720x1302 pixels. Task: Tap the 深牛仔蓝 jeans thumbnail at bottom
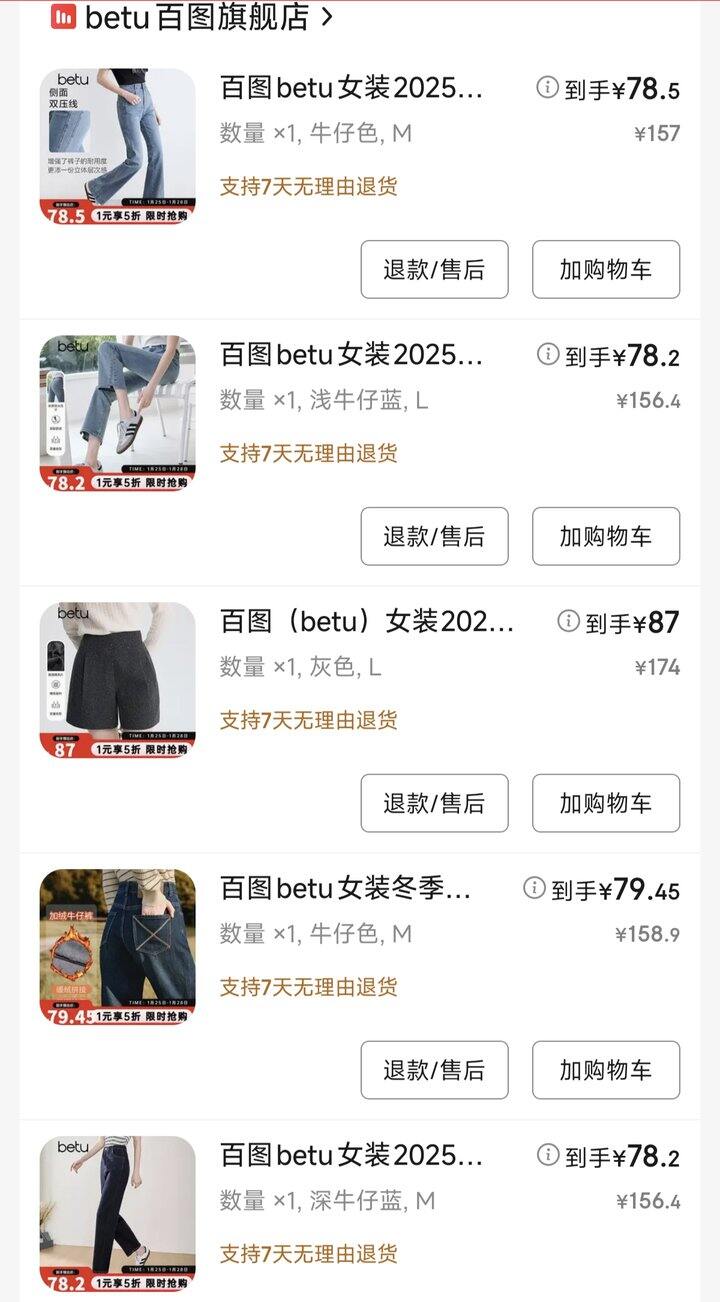[120, 1209]
